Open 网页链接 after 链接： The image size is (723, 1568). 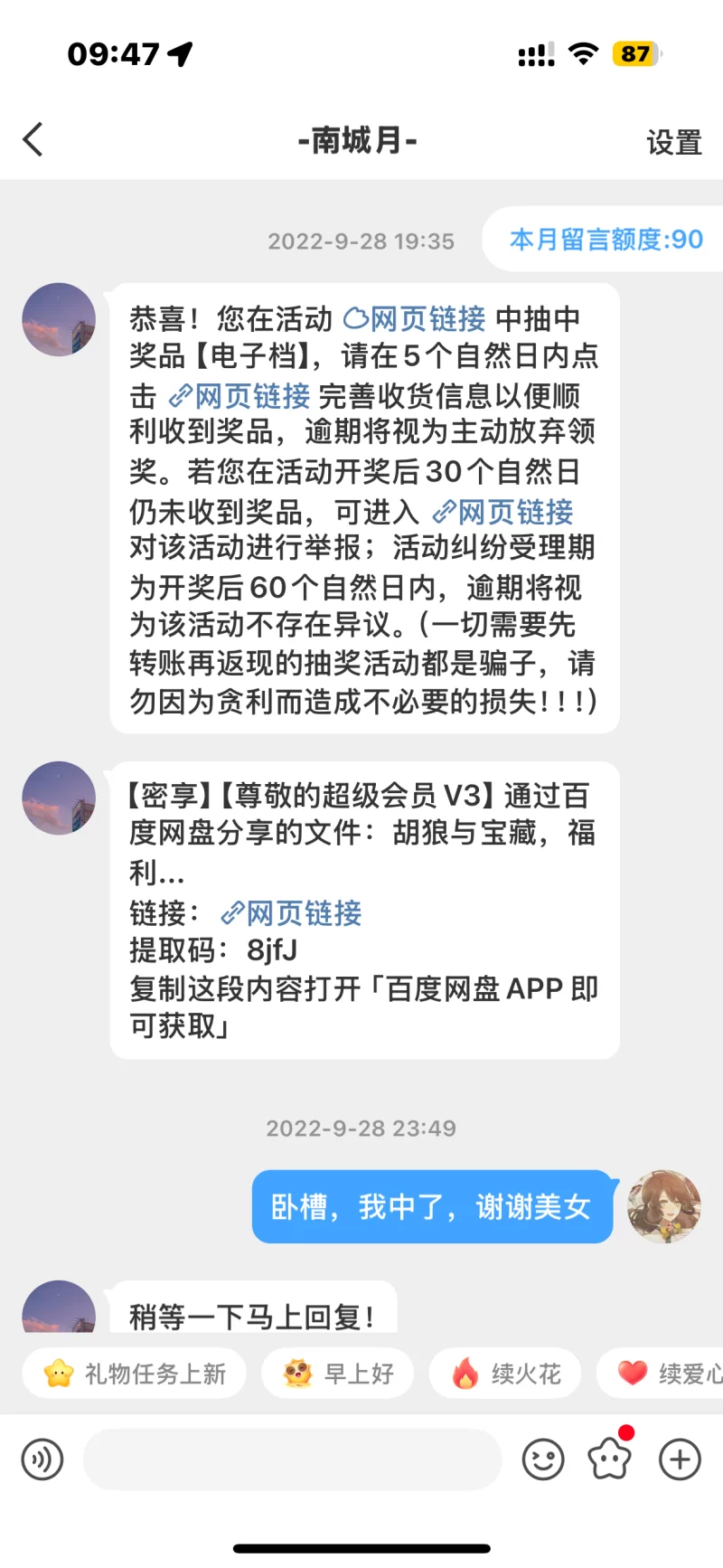[x=292, y=912]
